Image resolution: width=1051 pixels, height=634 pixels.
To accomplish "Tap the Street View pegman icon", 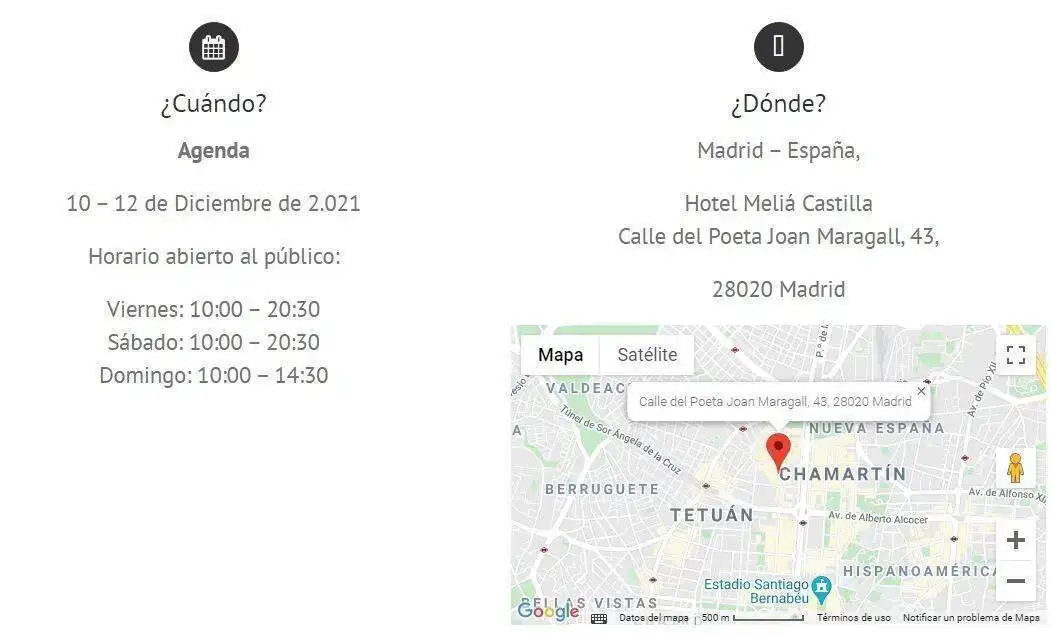I will [x=1015, y=468].
